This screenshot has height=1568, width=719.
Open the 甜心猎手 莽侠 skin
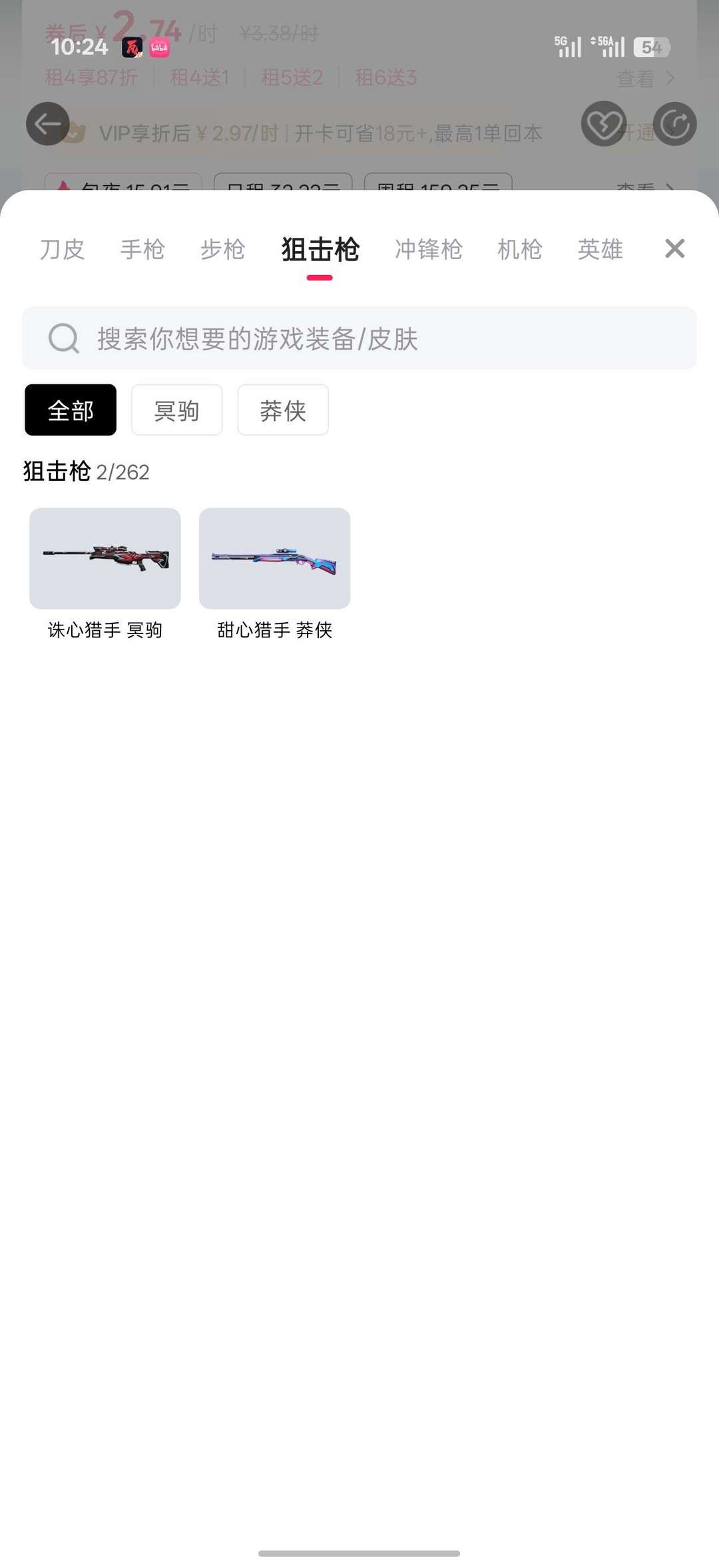pos(274,574)
